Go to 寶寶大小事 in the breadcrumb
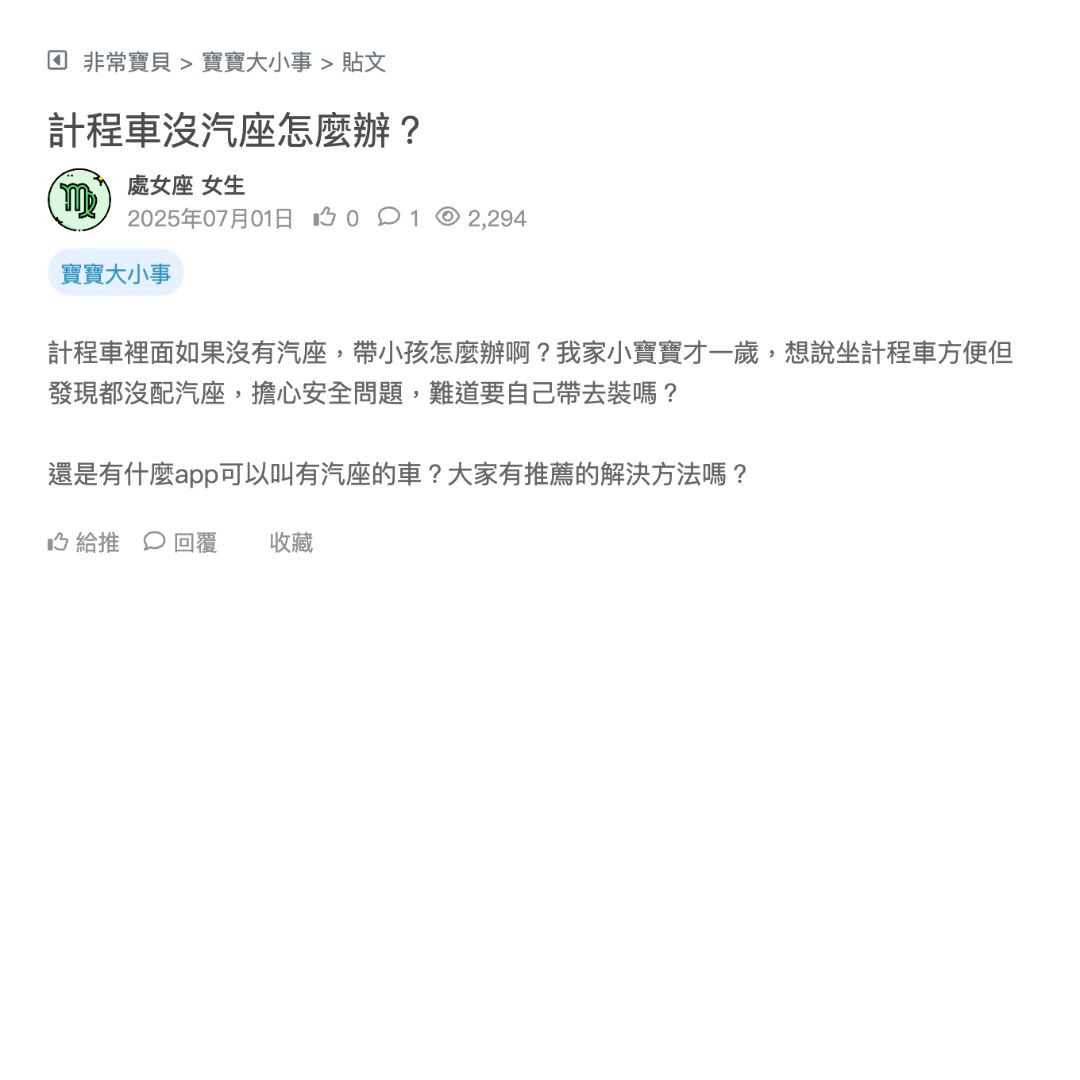Image resolution: width=1080 pixels, height=1080 pixels. click(x=256, y=62)
